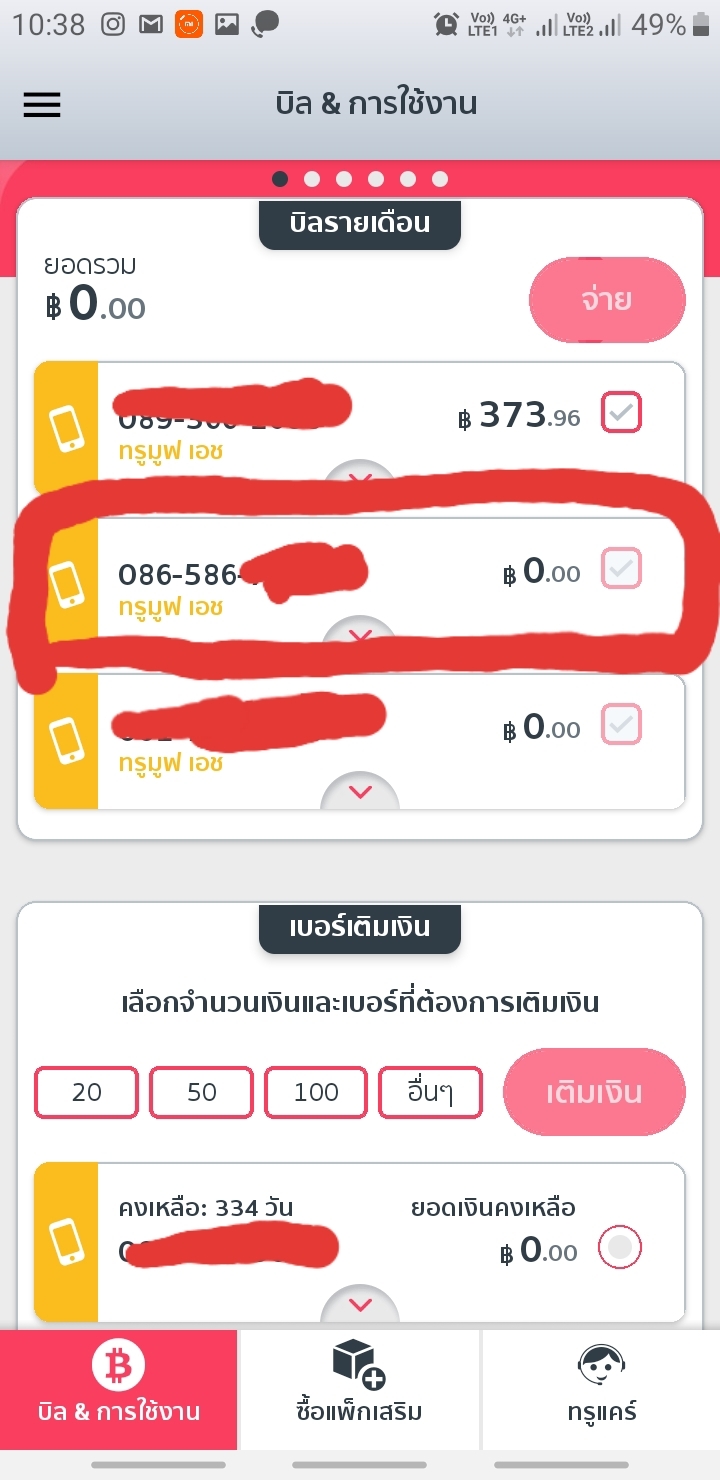Image resolution: width=720 pixels, height=1480 pixels.
Task: Go to the บิล & การใช้งาน tab
Action: tap(119, 1389)
